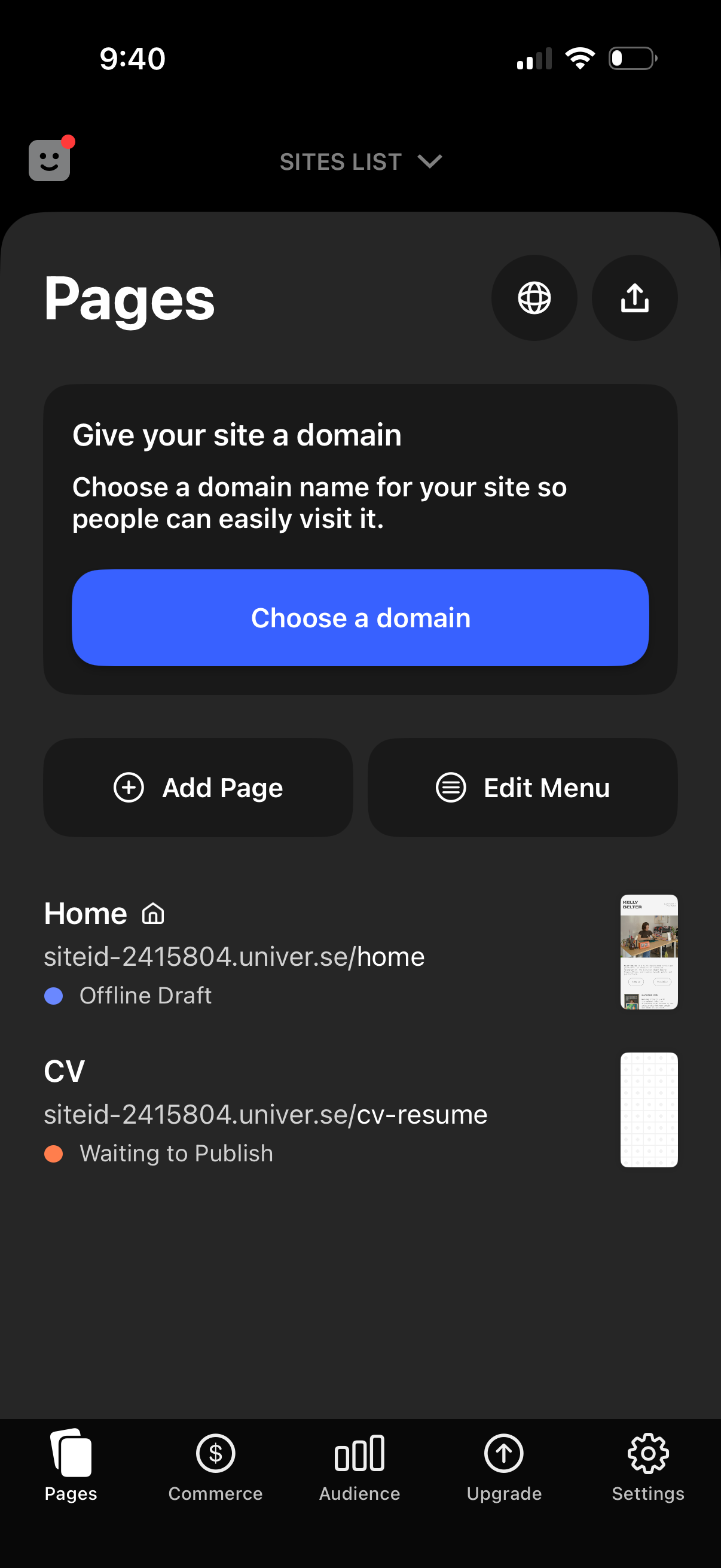The height and width of the screenshot is (1568, 721).
Task: Share the site via share icon
Action: click(x=634, y=298)
